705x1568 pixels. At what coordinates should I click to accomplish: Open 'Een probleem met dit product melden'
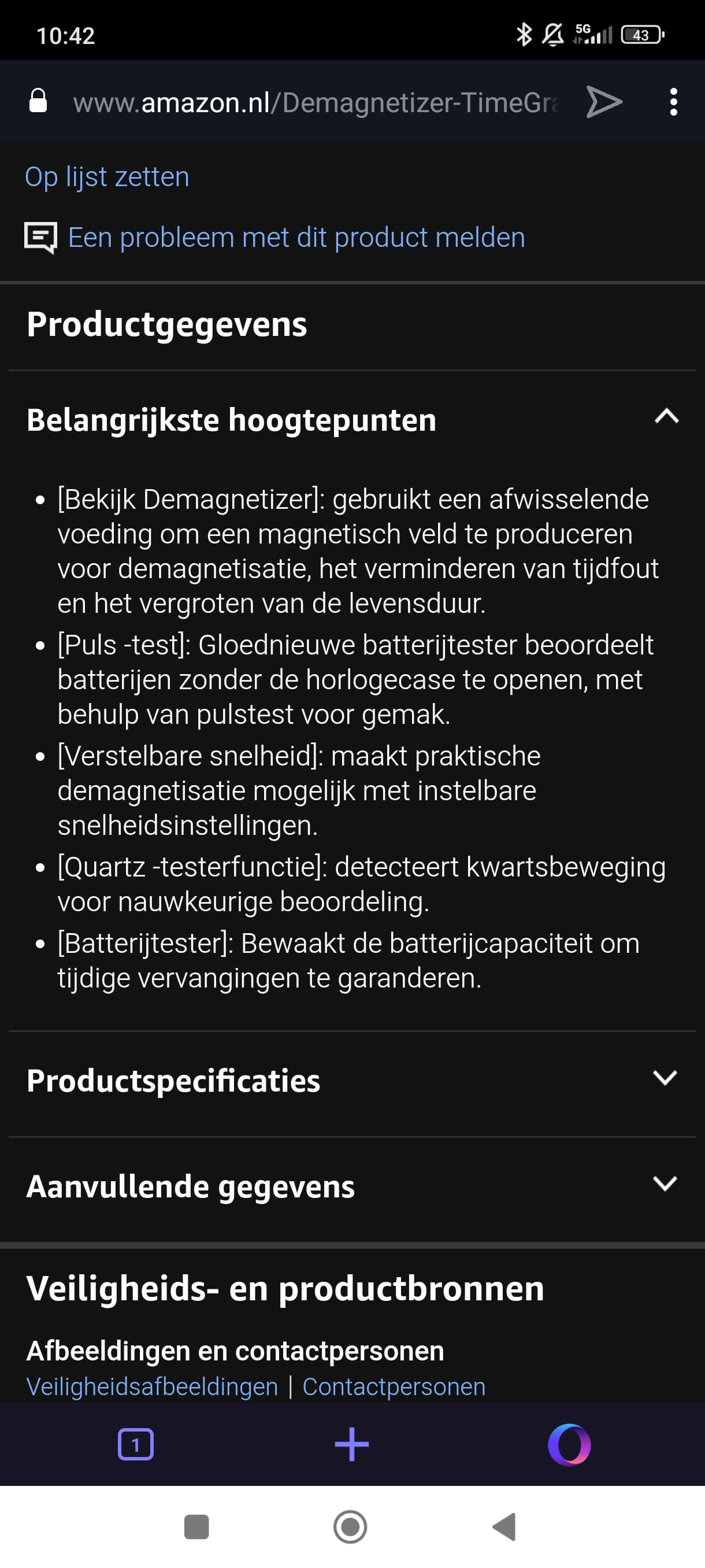296,238
